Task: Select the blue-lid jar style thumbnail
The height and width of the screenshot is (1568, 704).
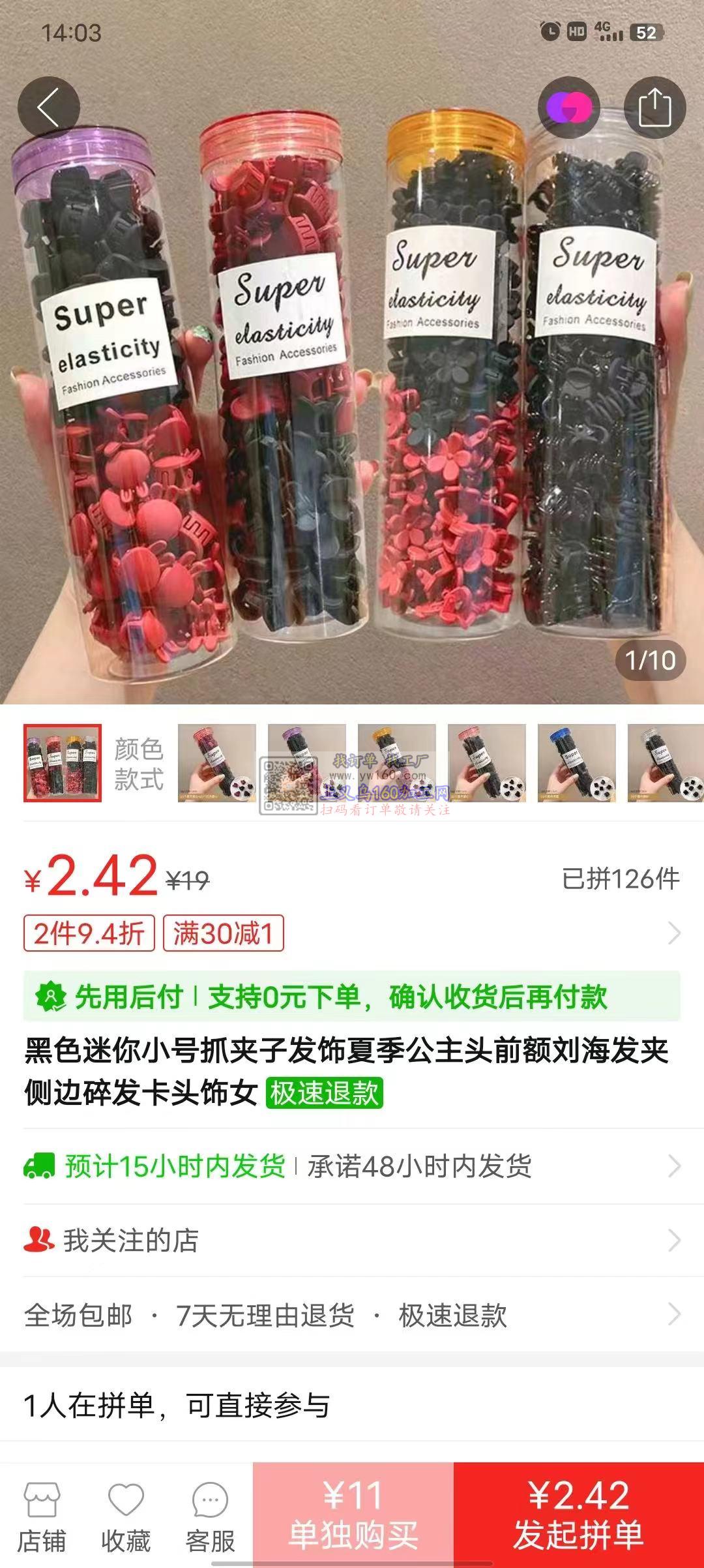Action: [576, 762]
